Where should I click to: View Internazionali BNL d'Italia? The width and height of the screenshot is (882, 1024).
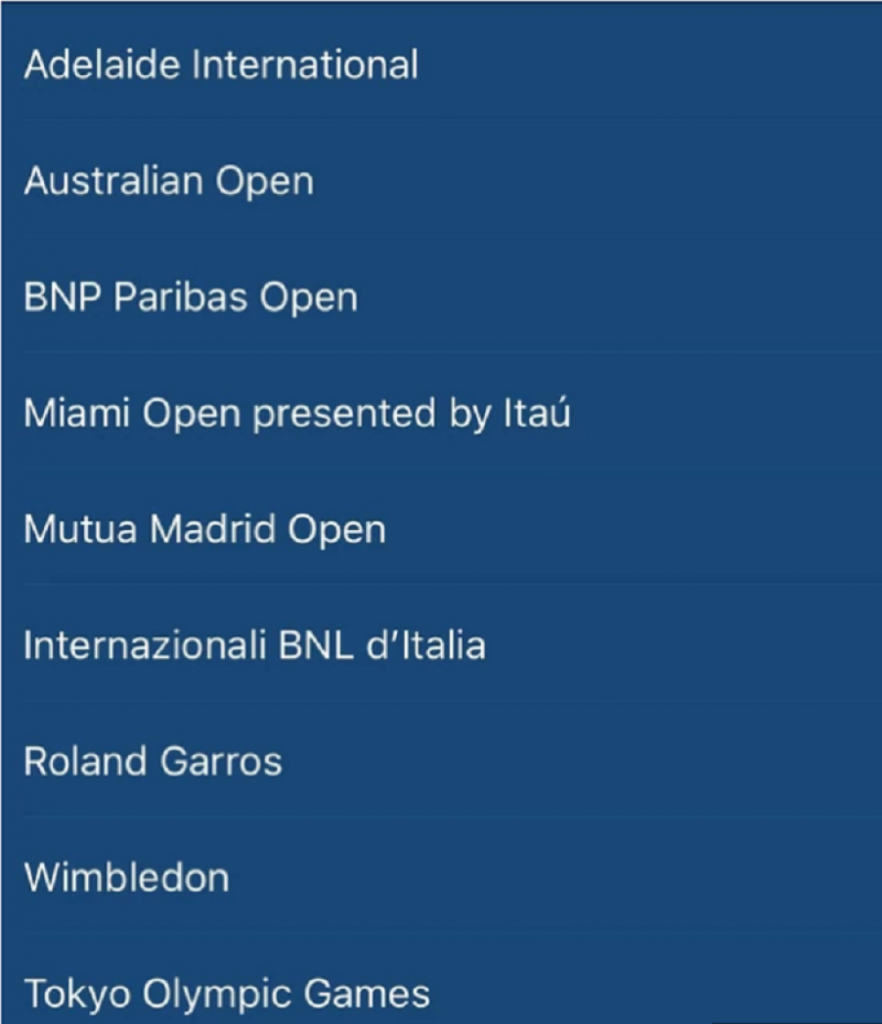(x=254, y=646)
